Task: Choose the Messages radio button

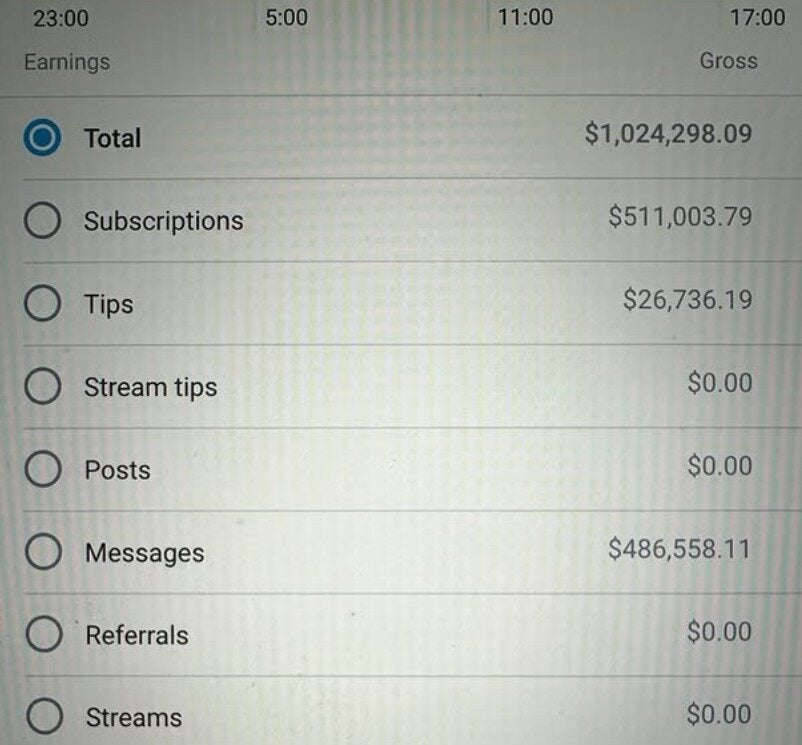Action: pyautogui.click(x=43, y=552)
